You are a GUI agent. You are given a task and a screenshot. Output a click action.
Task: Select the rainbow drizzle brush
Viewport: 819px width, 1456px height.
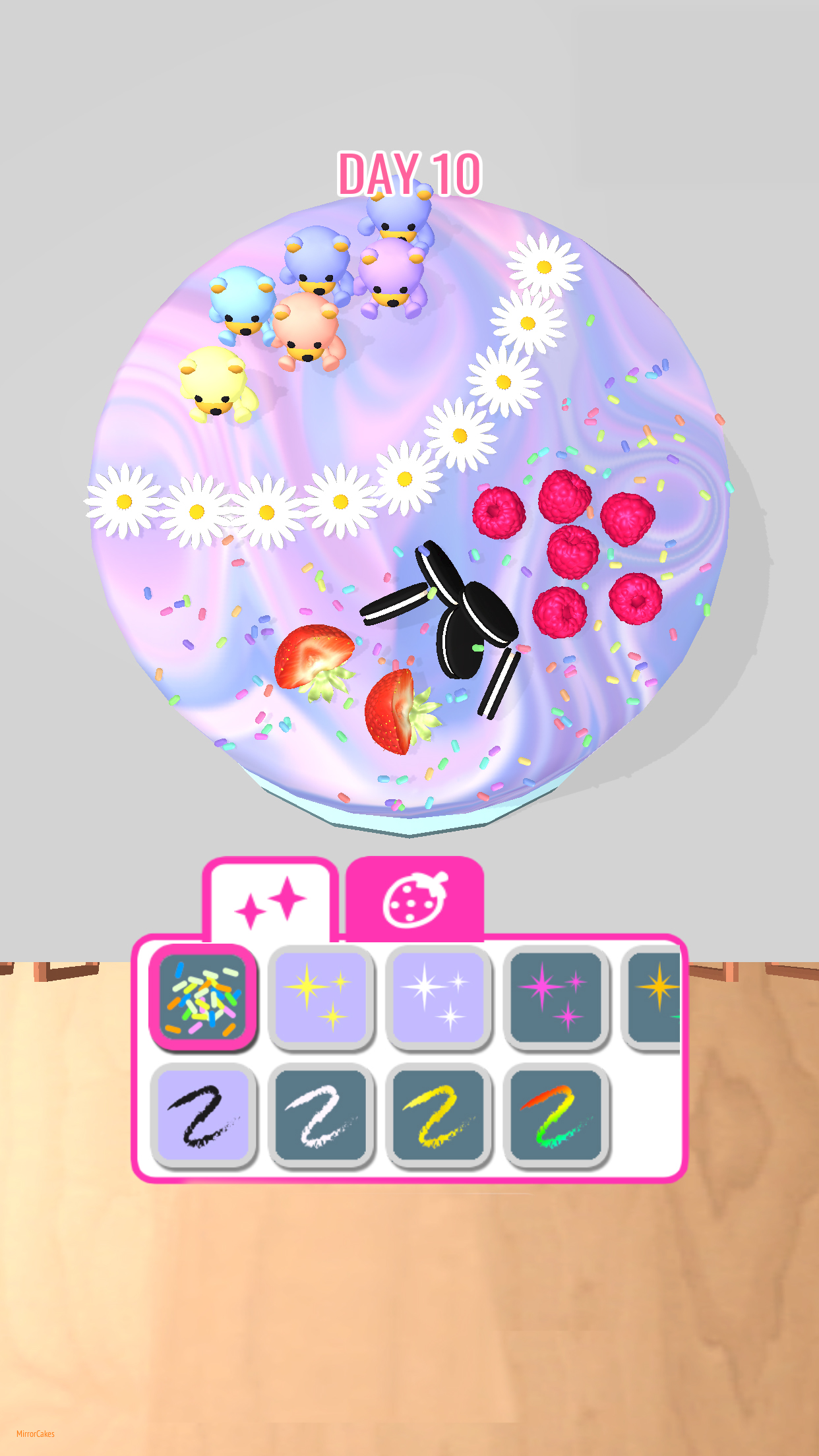556,1116
